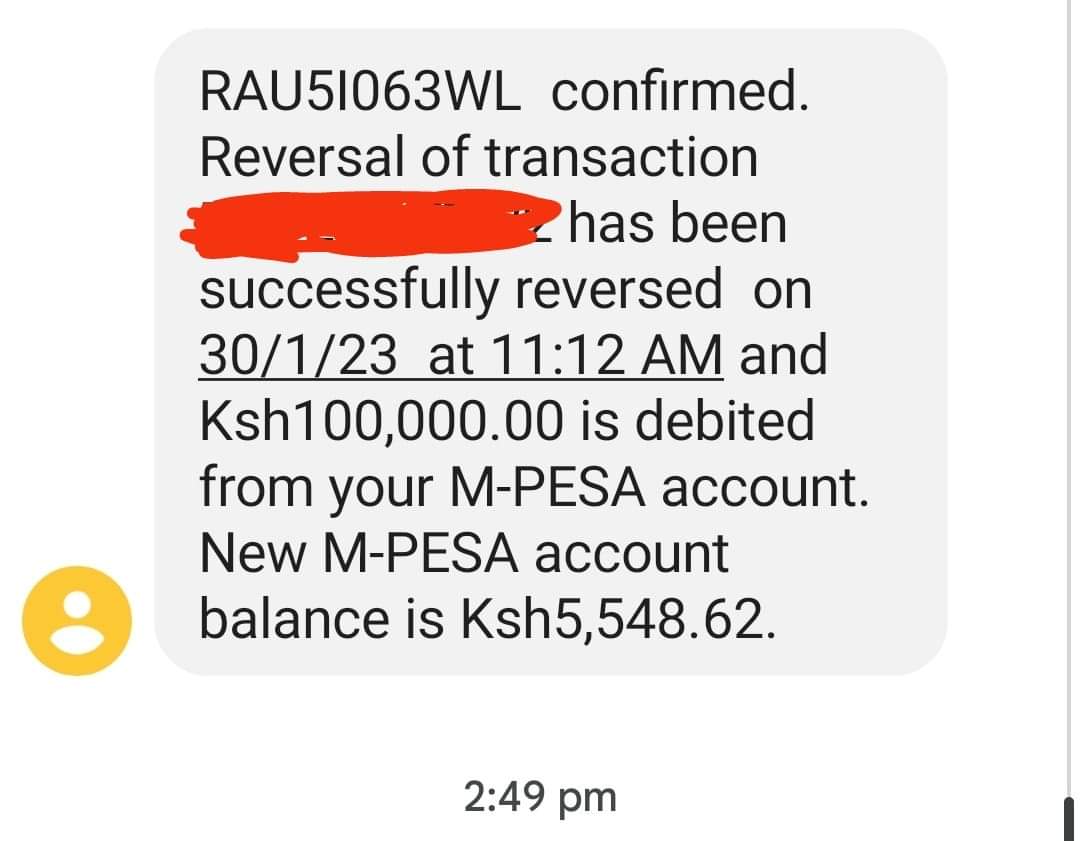Screen dimensions: 1080x841
Task: Tap the underlined 30/1/23 at 11:12 AM link
Action: (x=460, y=356)
